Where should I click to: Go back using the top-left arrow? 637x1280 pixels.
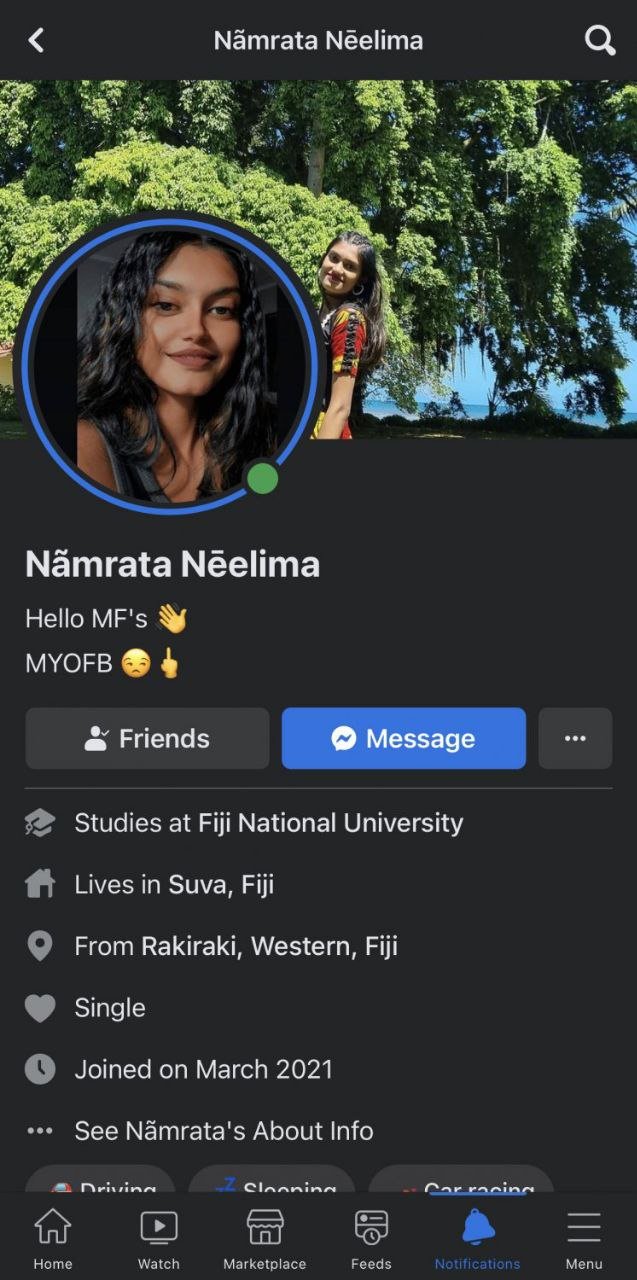(x=36, y=41)
